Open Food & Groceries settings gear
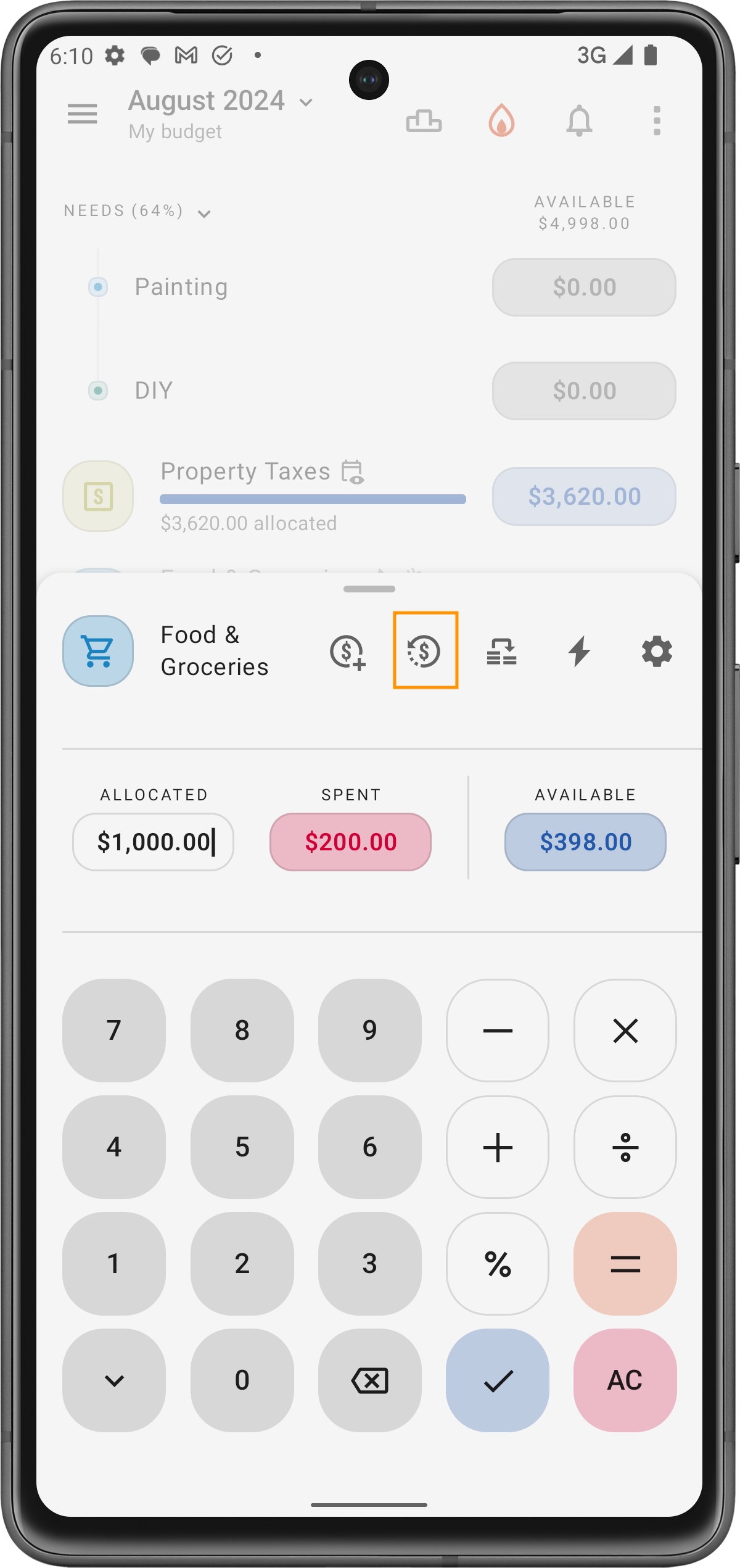The image size is (740, 1568). (657, 652)
